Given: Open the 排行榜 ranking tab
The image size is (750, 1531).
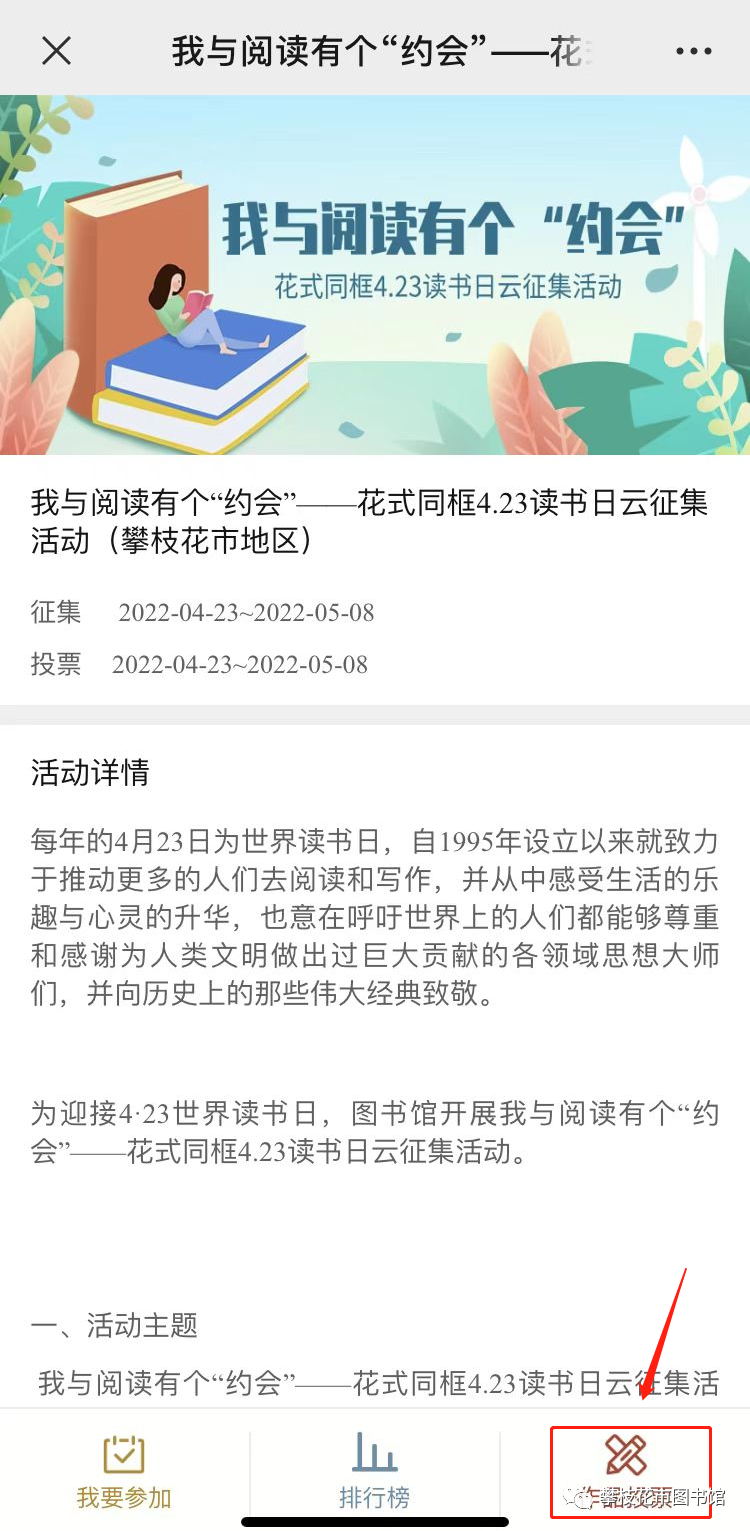Looking at the screenshot, I should [x=374, y=1471].
